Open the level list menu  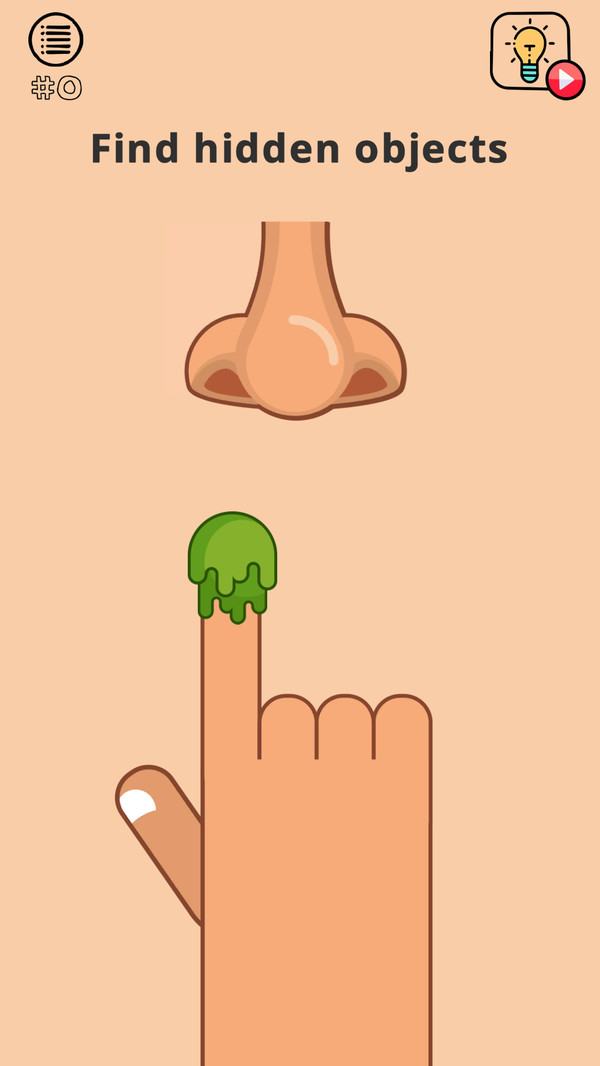56,40
